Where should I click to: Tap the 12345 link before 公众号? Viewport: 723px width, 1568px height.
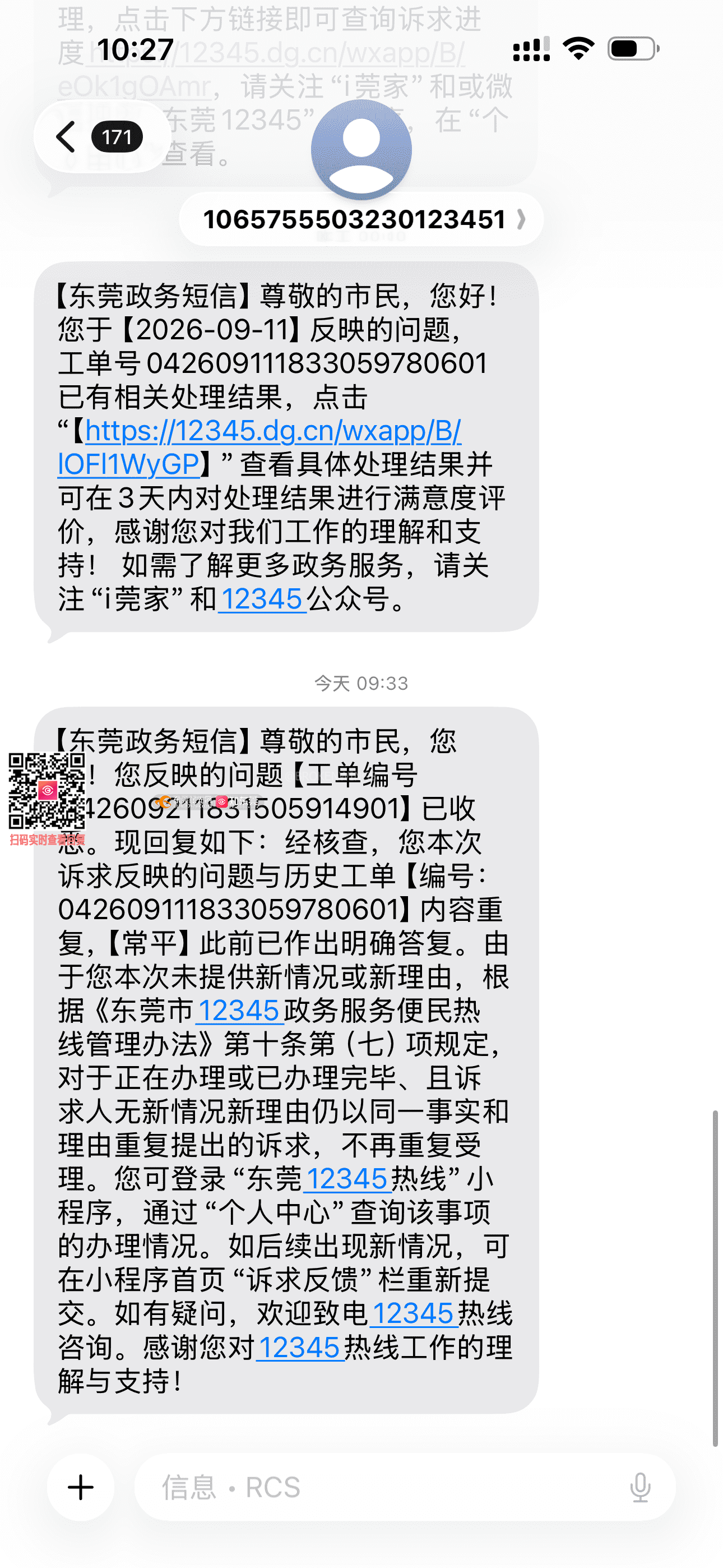(262, 599)
